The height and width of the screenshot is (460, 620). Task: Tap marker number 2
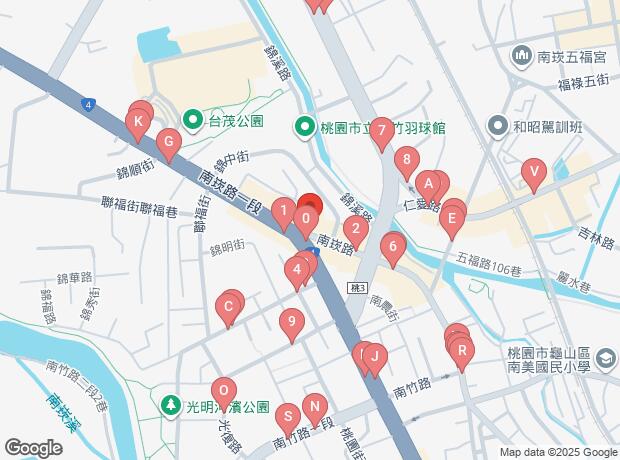tap(356, 232)
